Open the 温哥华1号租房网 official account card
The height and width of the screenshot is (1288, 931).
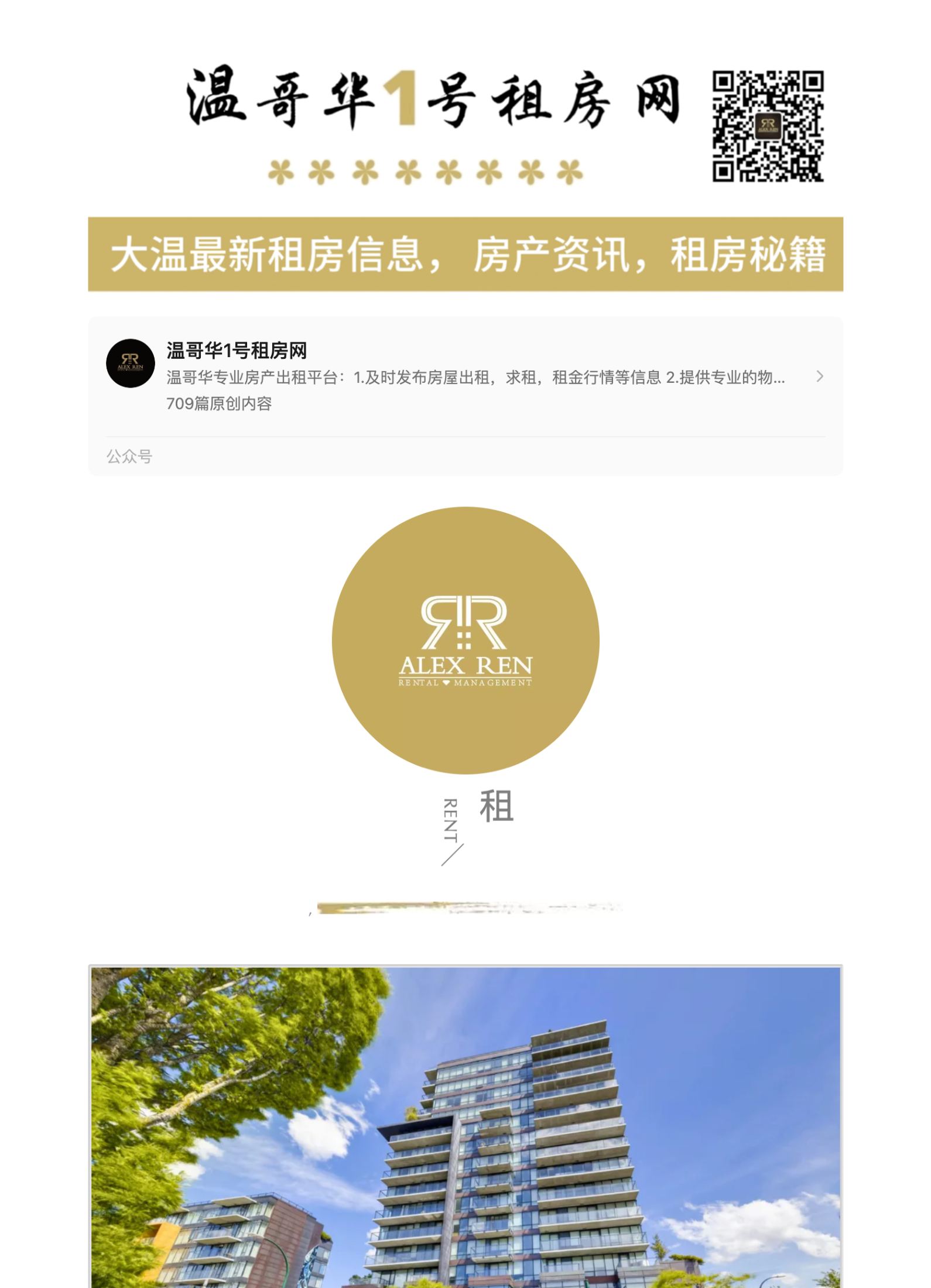465,376
